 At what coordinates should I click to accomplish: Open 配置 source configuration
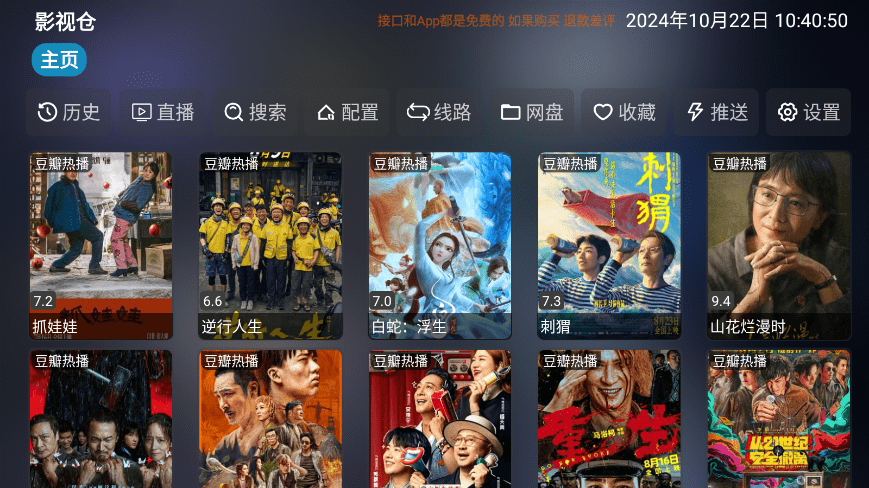tap(347, 112)
